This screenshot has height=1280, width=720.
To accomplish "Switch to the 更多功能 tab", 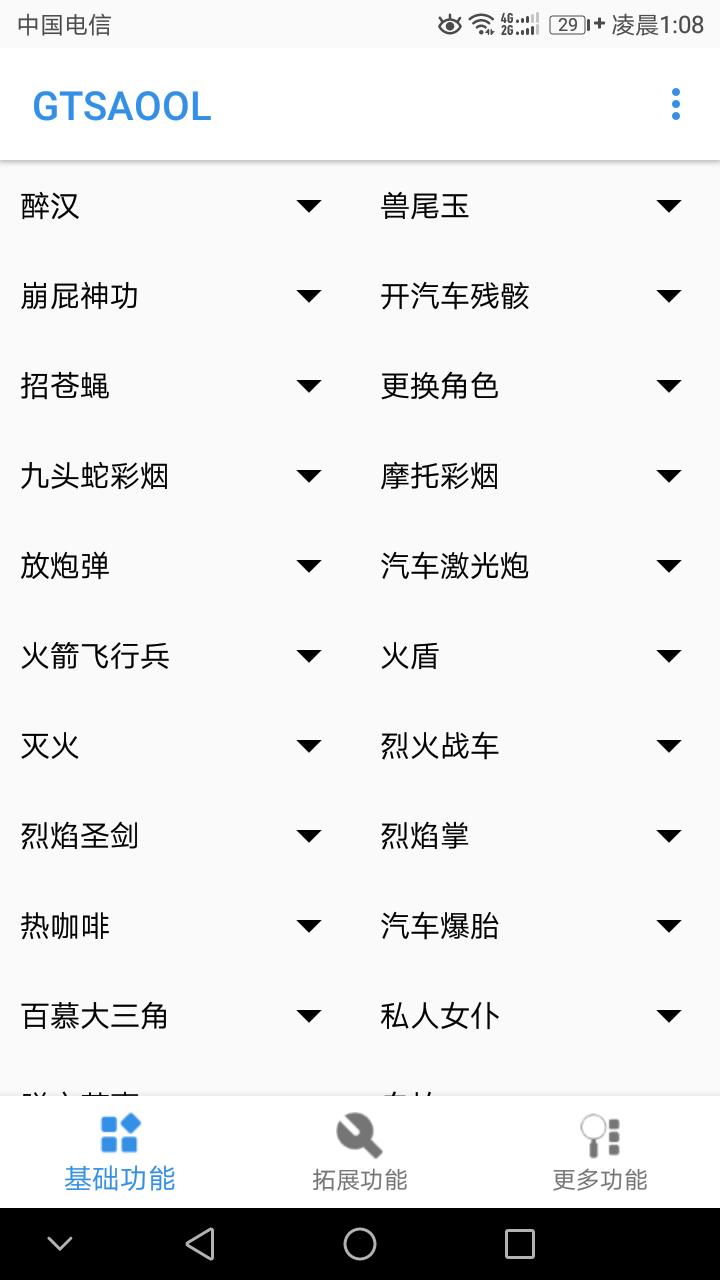I will coord(600,1152).
